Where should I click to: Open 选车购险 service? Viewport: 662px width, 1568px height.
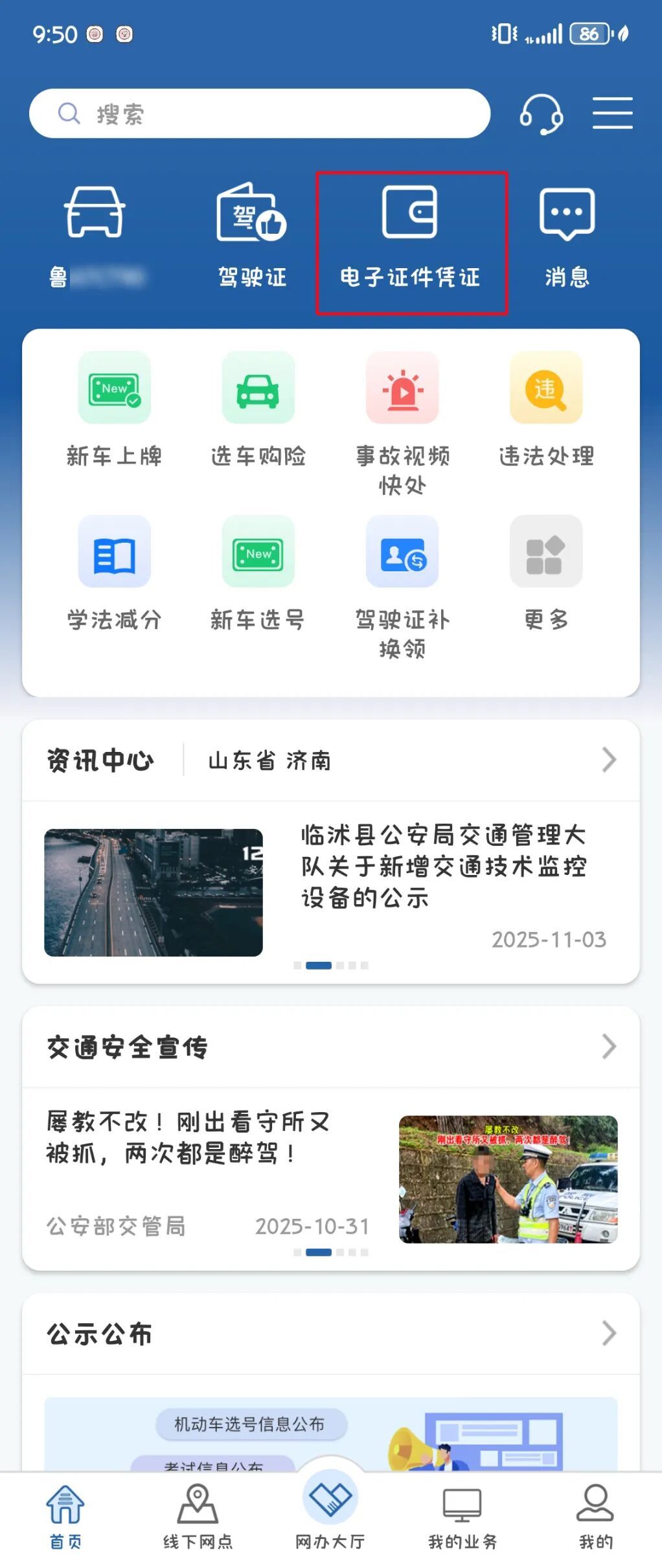258,409
